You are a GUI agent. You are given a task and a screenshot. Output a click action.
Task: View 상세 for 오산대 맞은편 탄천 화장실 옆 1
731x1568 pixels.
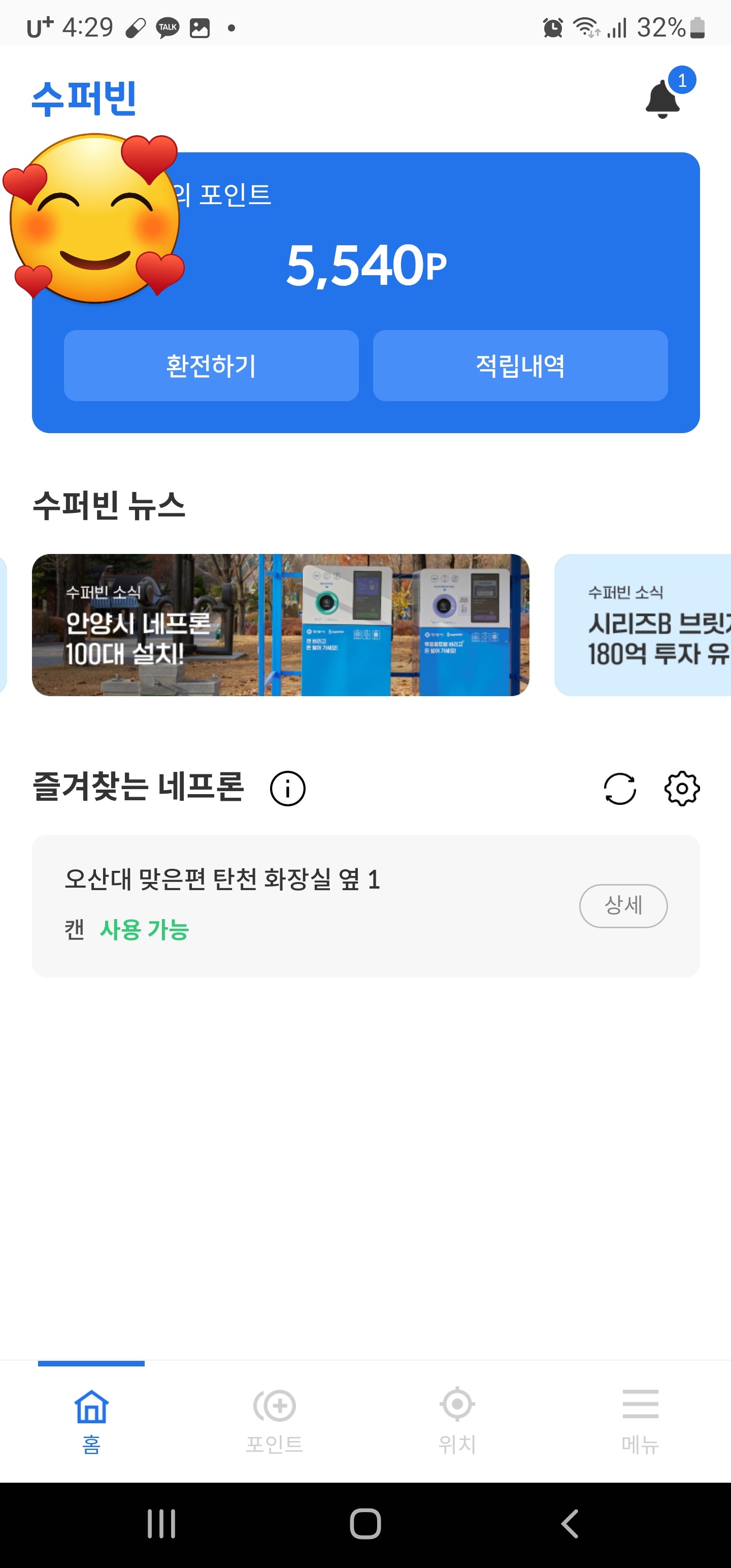623,906
